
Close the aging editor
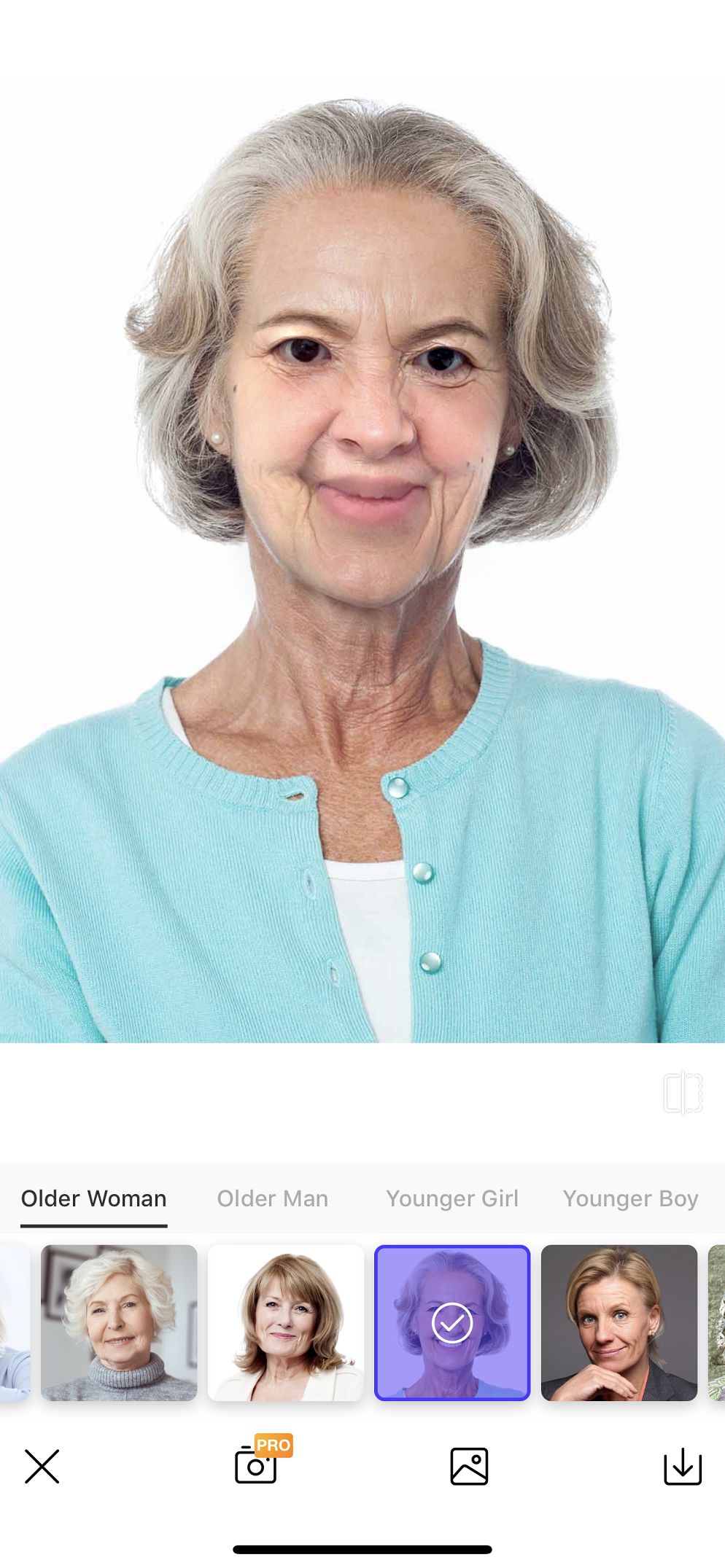pyautogui.click(x=42, y=1467)
